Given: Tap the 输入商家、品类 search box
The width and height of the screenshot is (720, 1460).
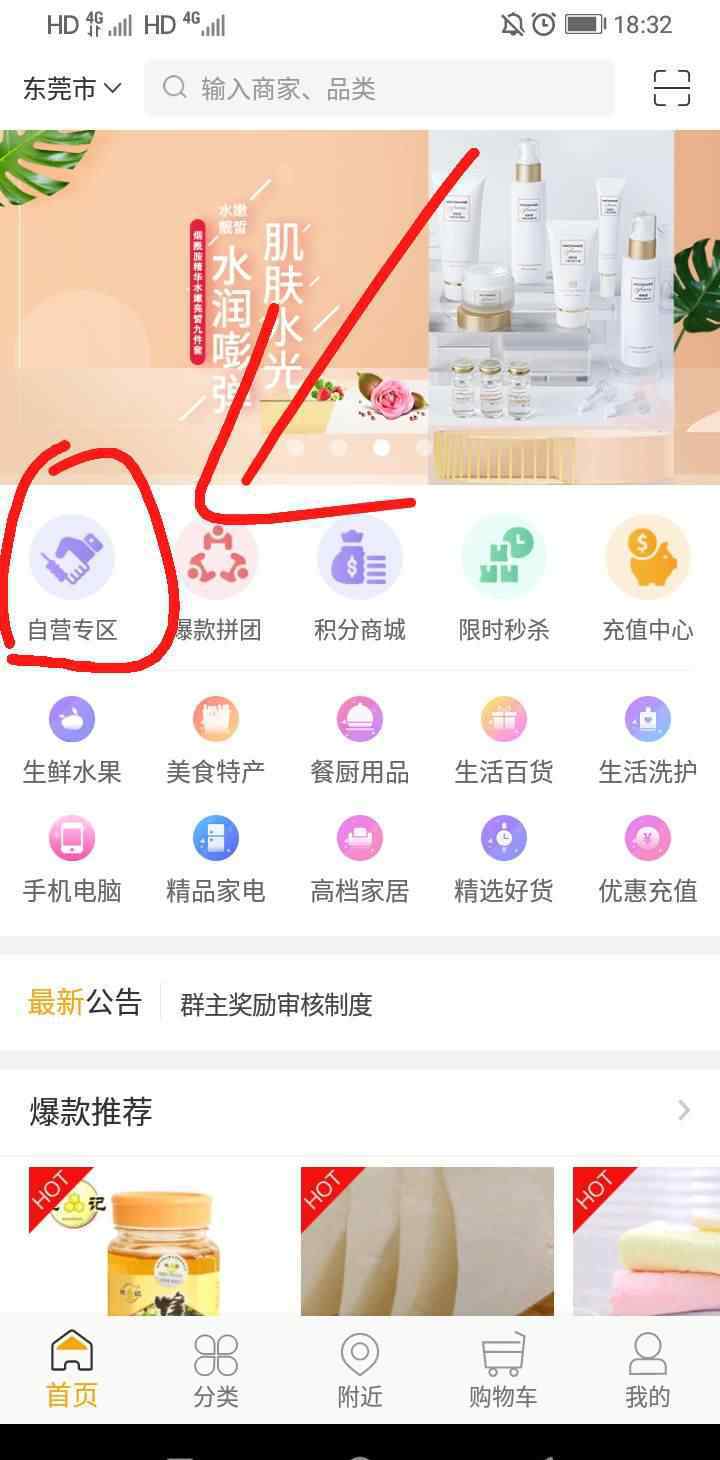Looking at the screenshot, I should (379, 89).
